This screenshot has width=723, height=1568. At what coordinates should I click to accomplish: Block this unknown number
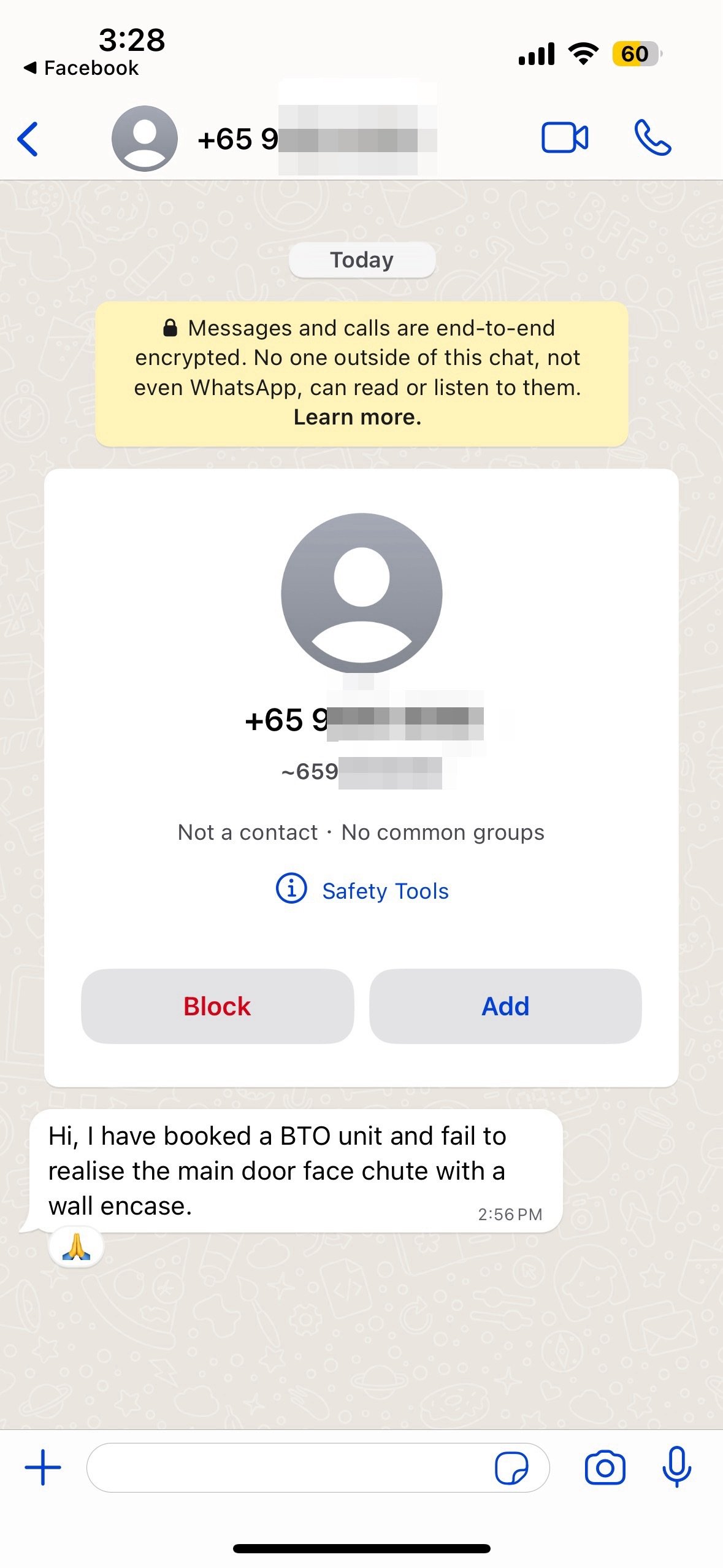point(217,1006)
